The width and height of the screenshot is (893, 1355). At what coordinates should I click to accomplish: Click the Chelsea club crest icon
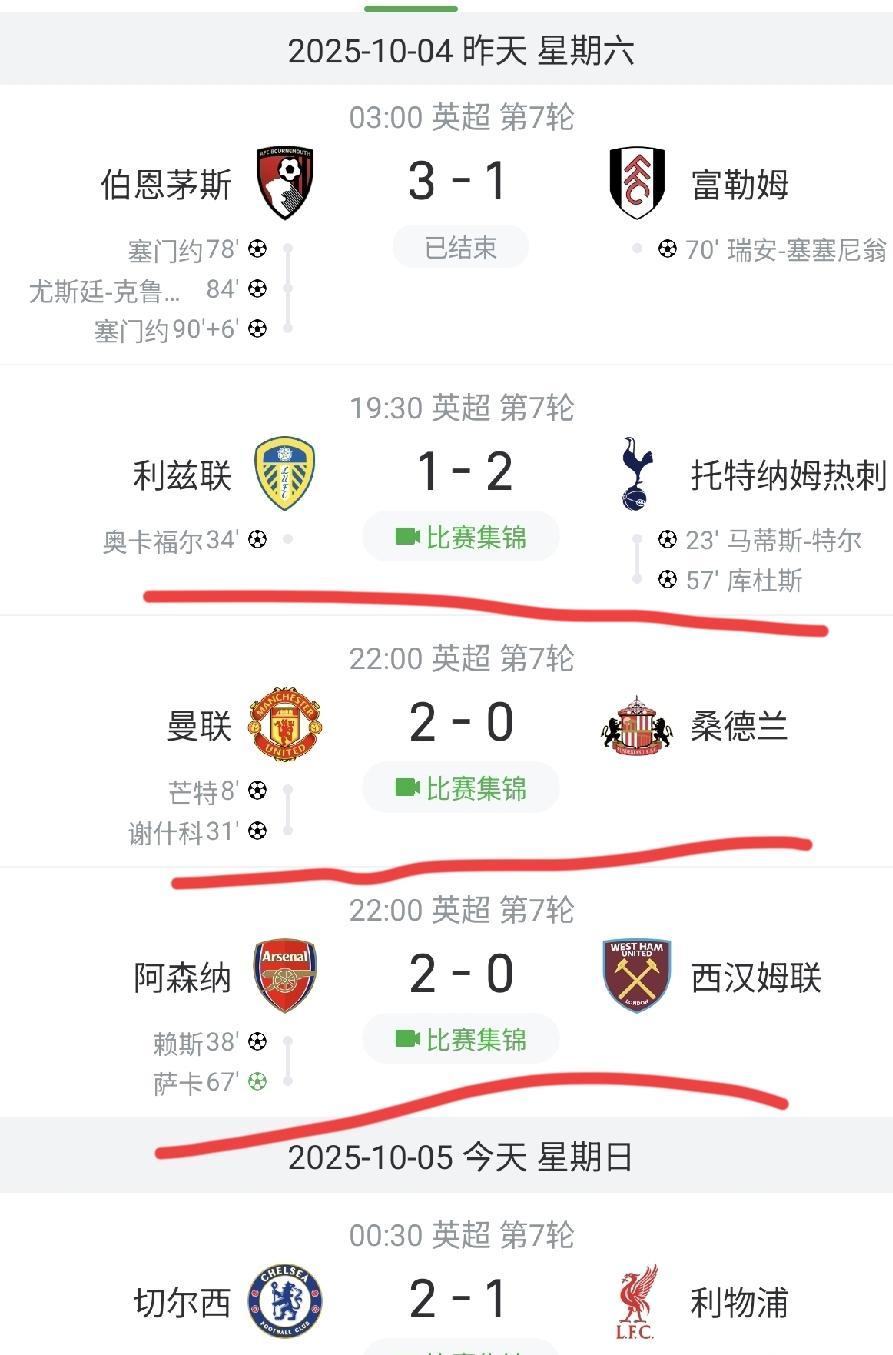pyautogui.click(x=285, y=1296)
